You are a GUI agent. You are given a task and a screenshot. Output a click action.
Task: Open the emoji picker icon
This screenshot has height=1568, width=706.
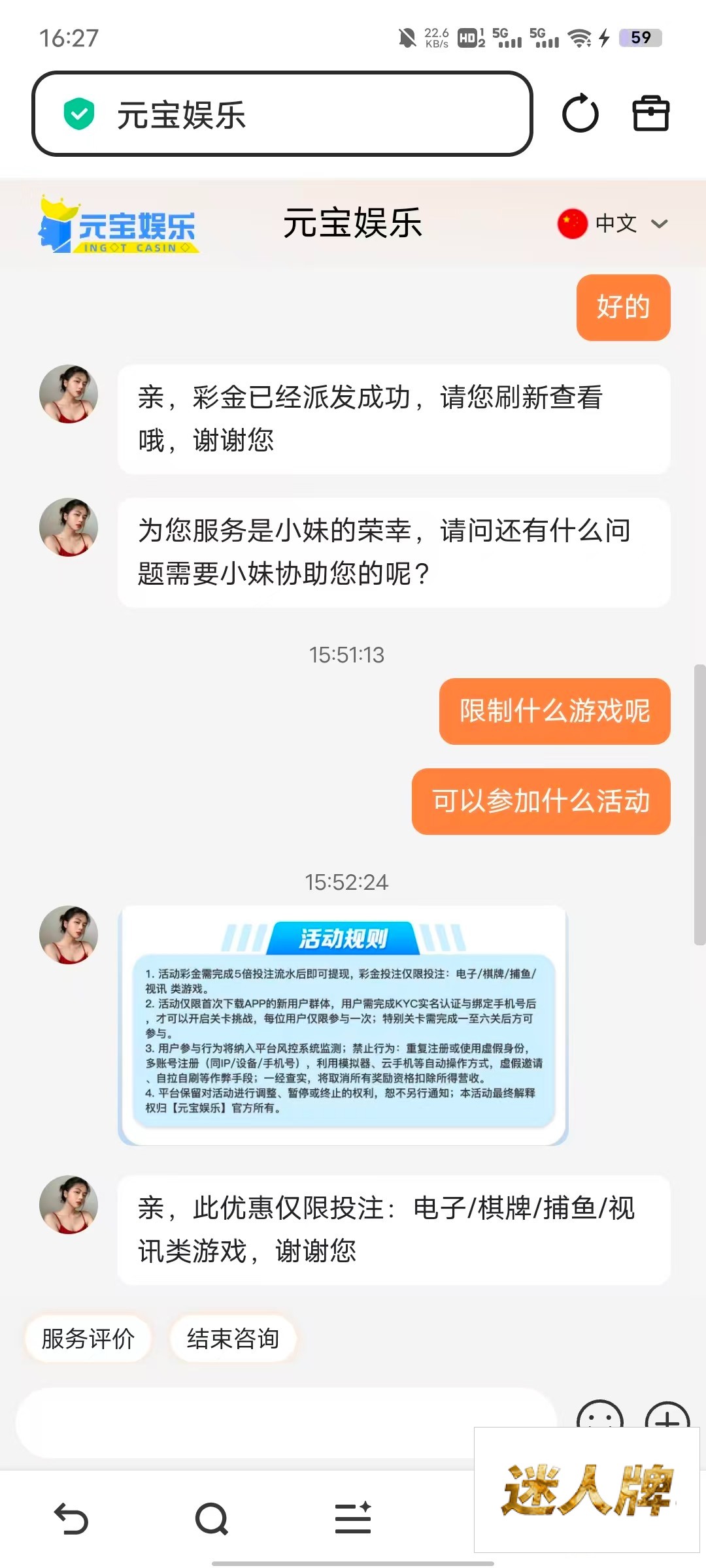[599, 1415]
